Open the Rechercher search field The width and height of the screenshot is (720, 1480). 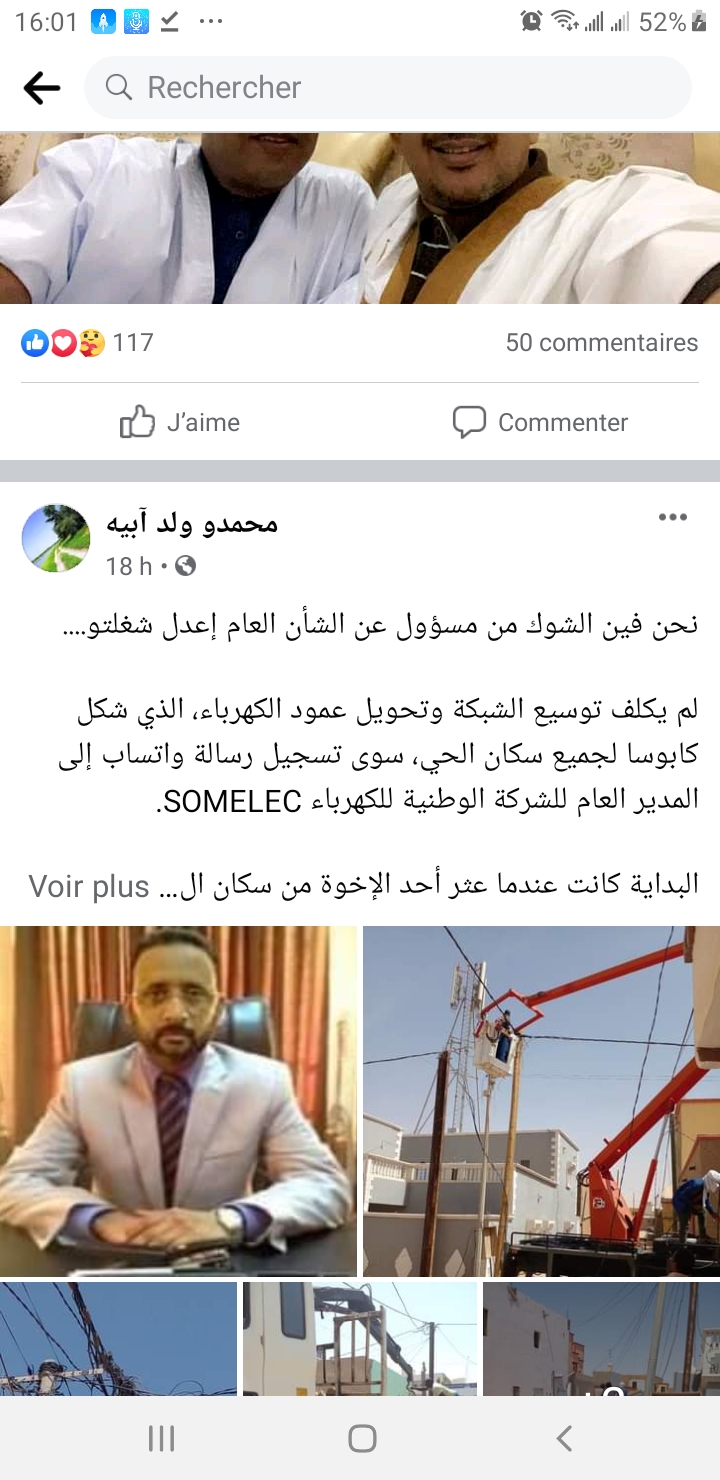tap(388, 88)
